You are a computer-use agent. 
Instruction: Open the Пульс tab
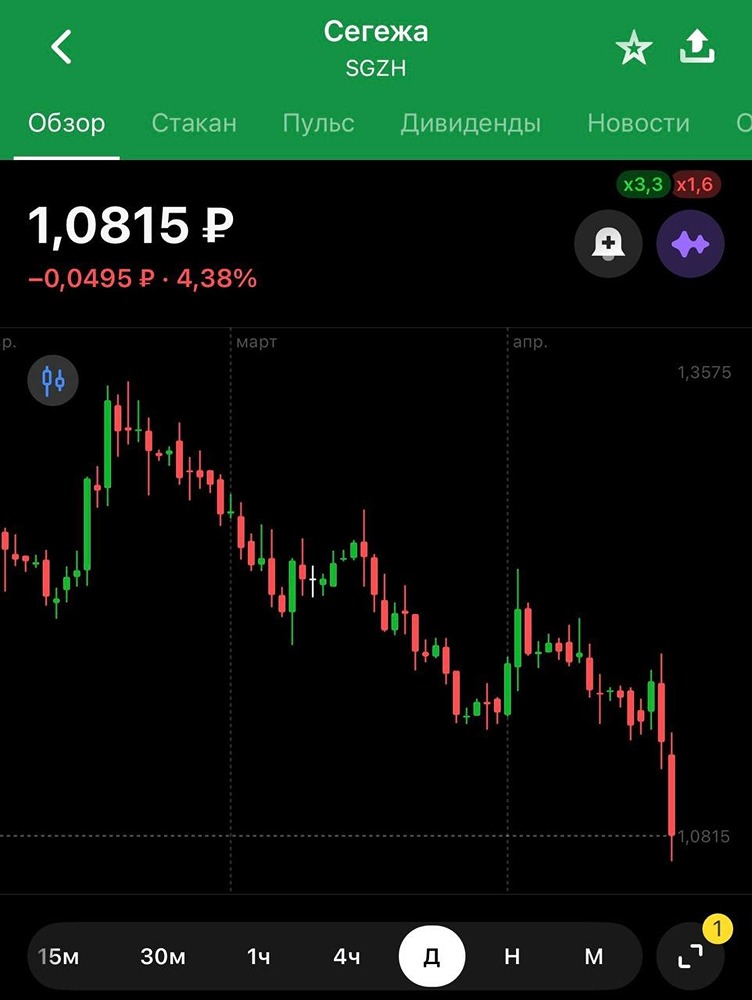(318, 123)
